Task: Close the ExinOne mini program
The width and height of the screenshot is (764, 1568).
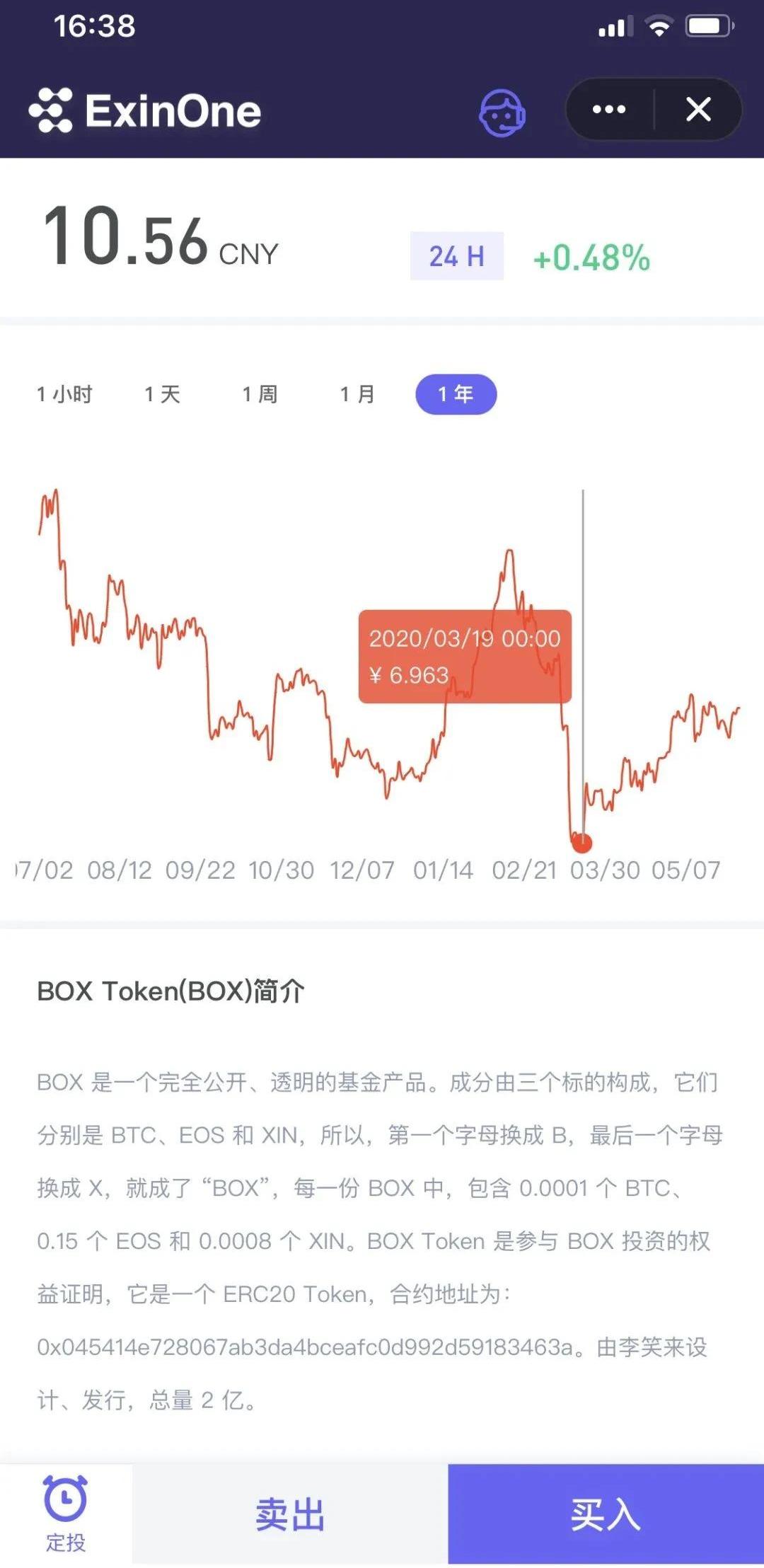Action: click(x=698, y=110)
